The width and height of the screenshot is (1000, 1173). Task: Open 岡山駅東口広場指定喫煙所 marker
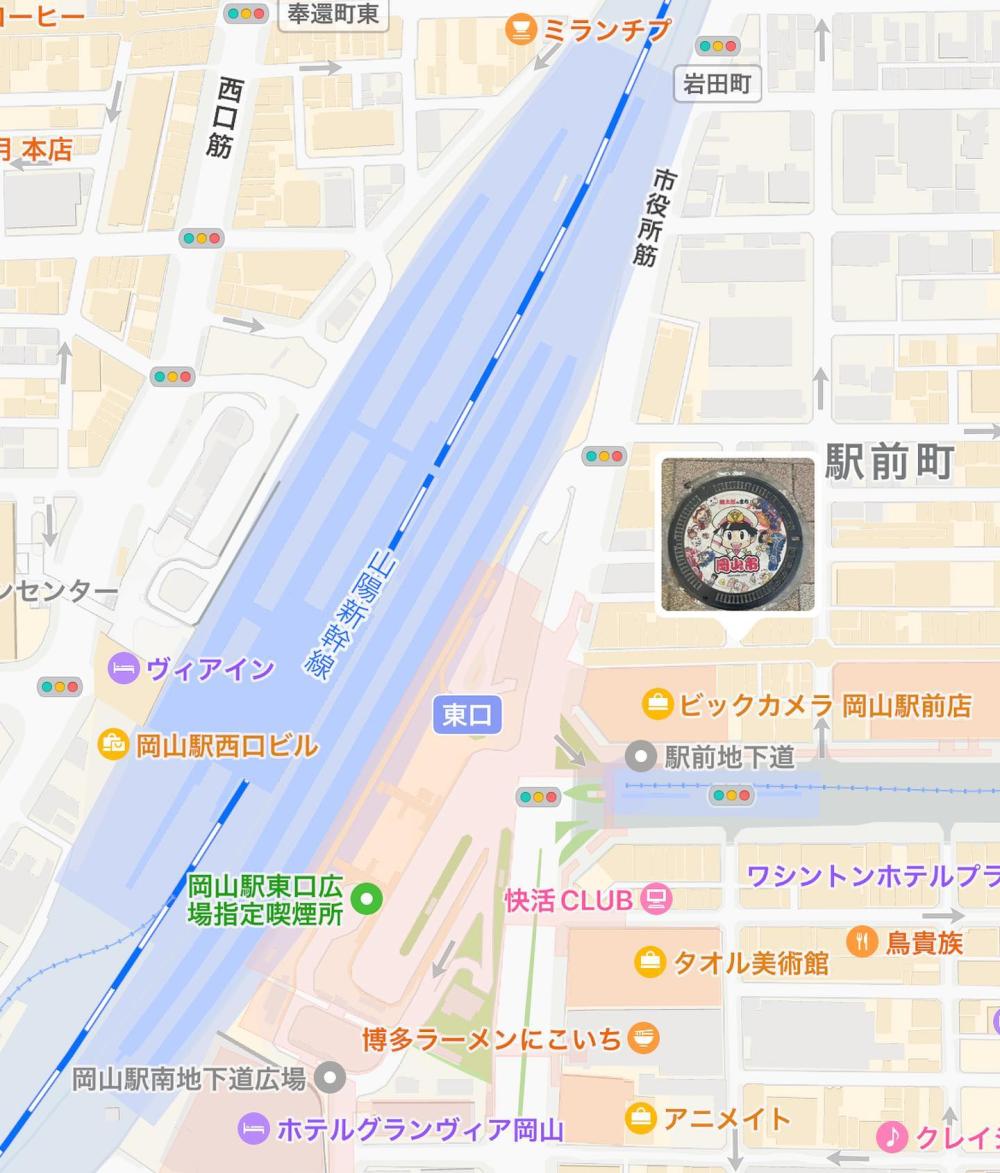pos(369,898)
